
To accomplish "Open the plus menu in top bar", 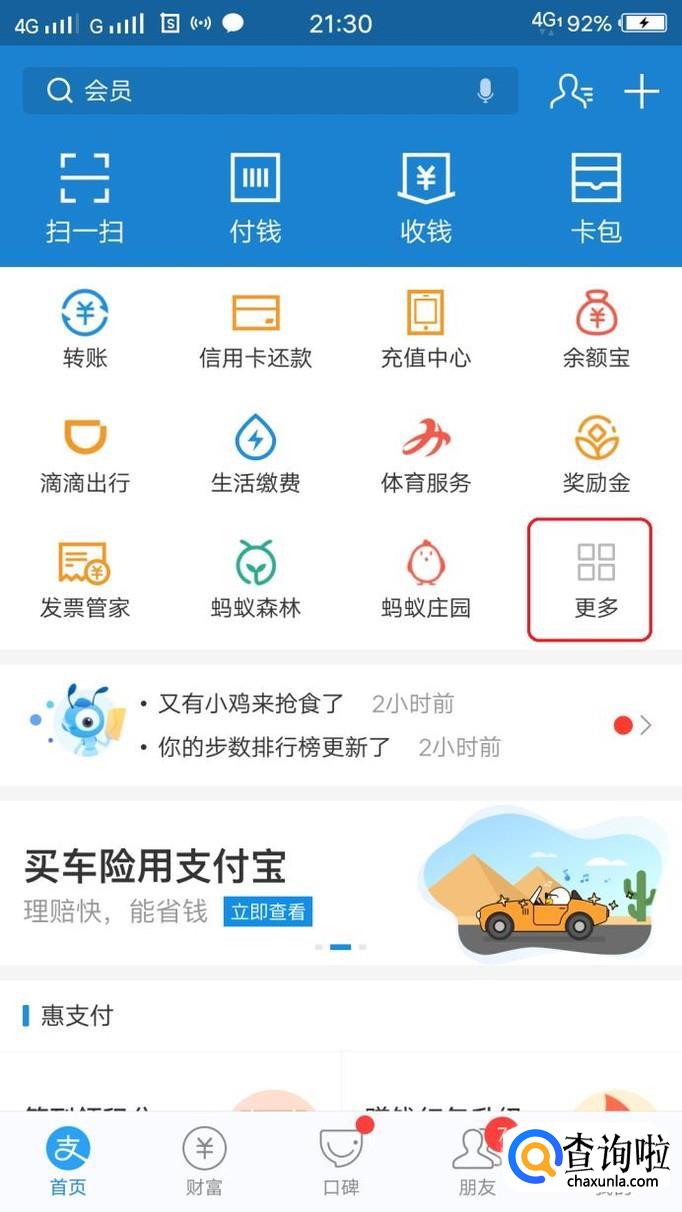I will 641,91.
